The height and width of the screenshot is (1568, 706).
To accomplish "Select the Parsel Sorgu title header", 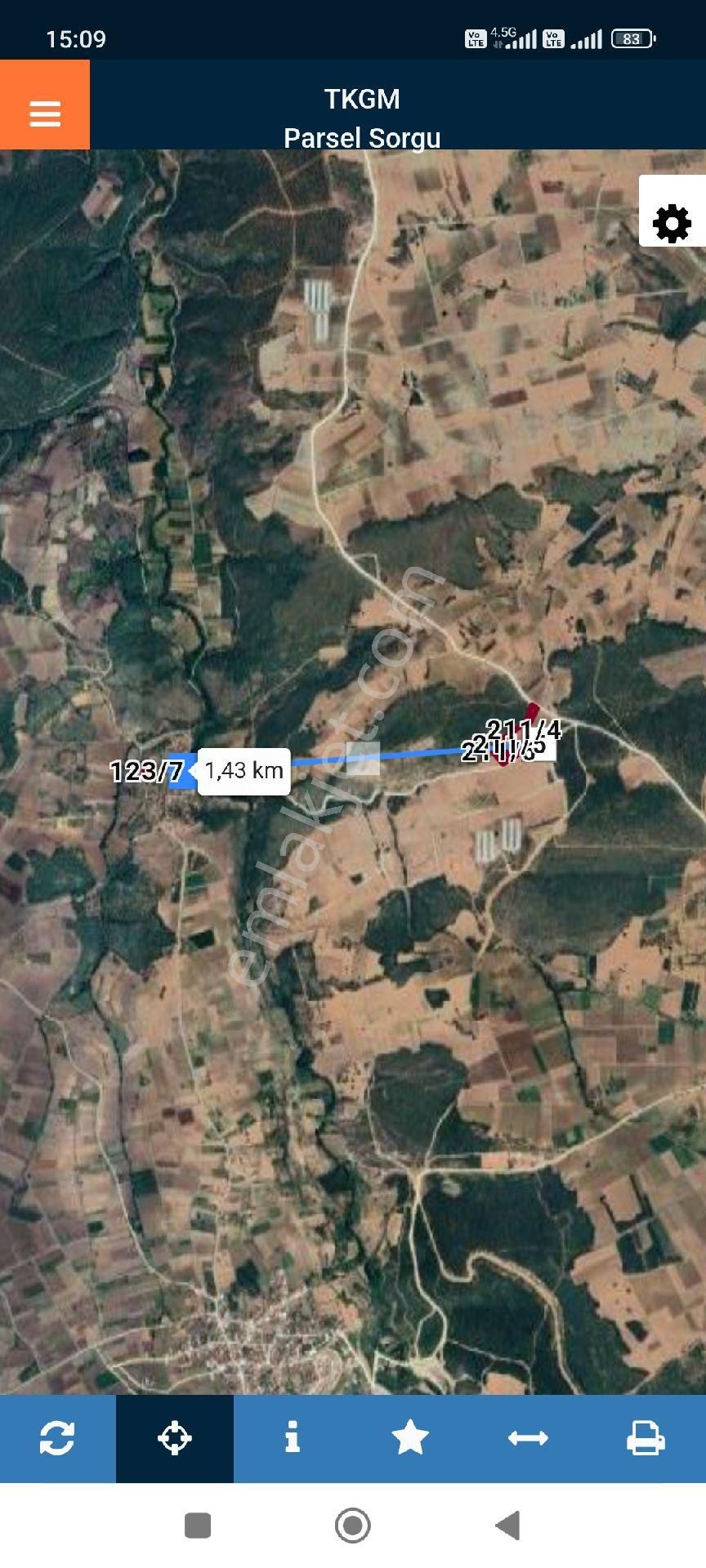I will pos(362,137).
